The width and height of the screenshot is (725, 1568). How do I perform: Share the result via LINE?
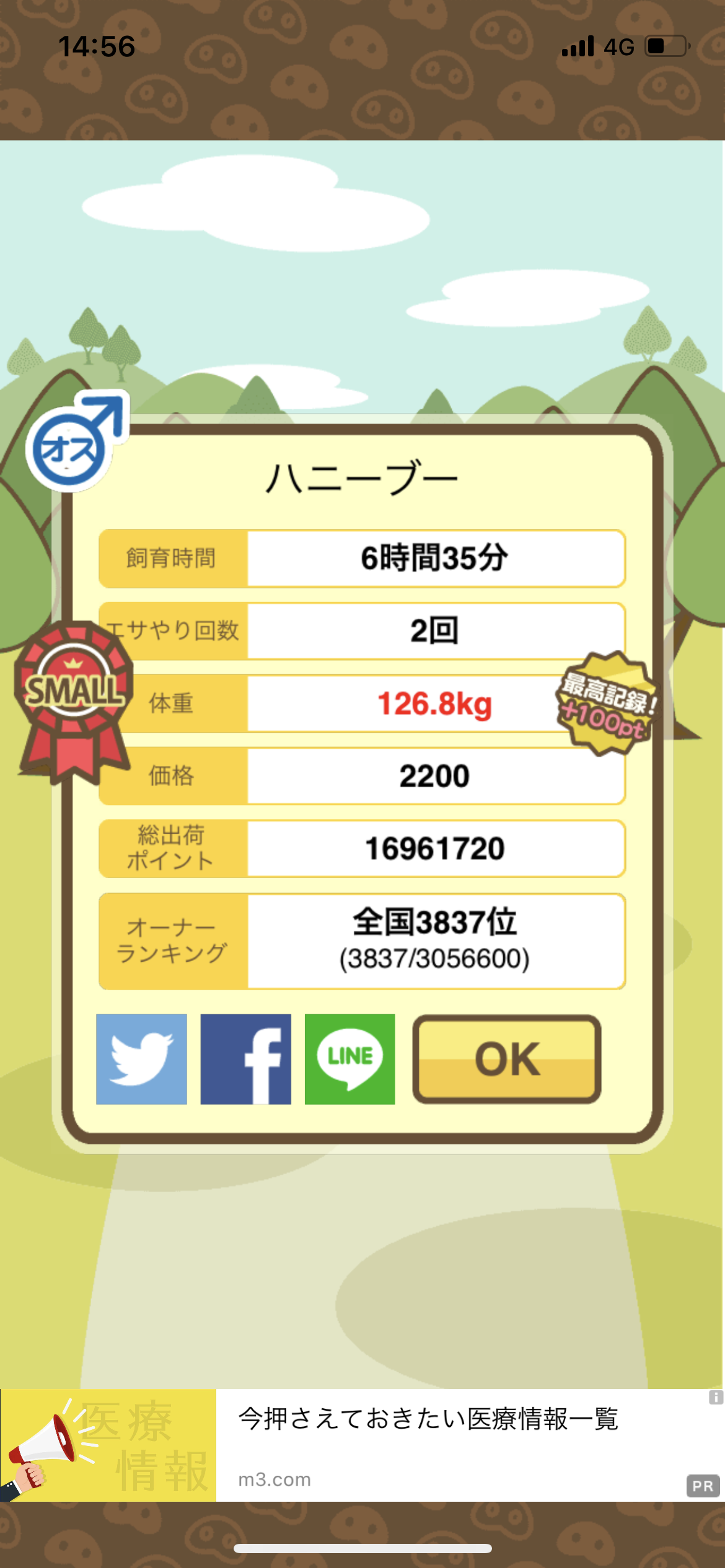point(349,1058)
